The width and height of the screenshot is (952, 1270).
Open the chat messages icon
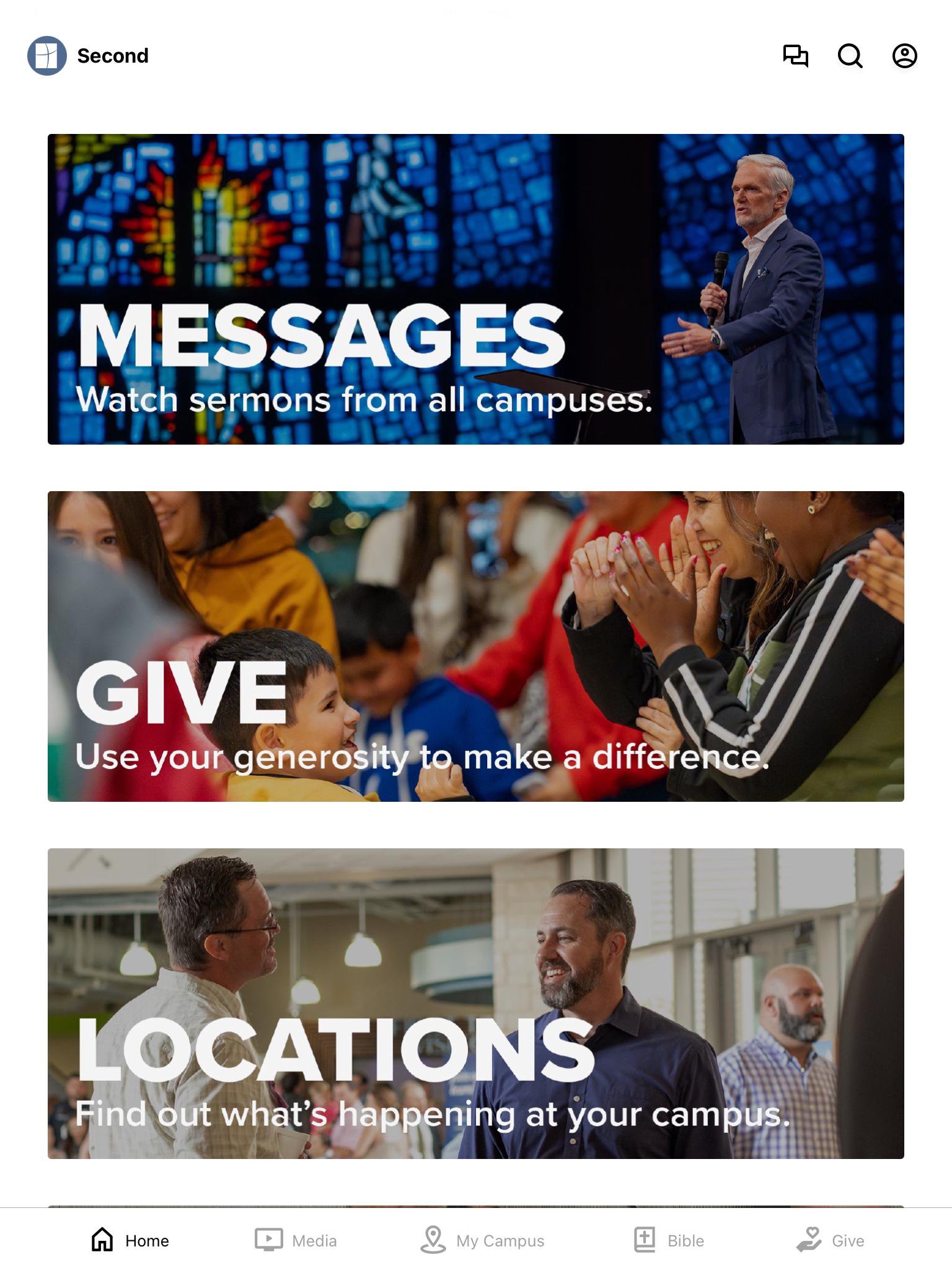(795, 56)
